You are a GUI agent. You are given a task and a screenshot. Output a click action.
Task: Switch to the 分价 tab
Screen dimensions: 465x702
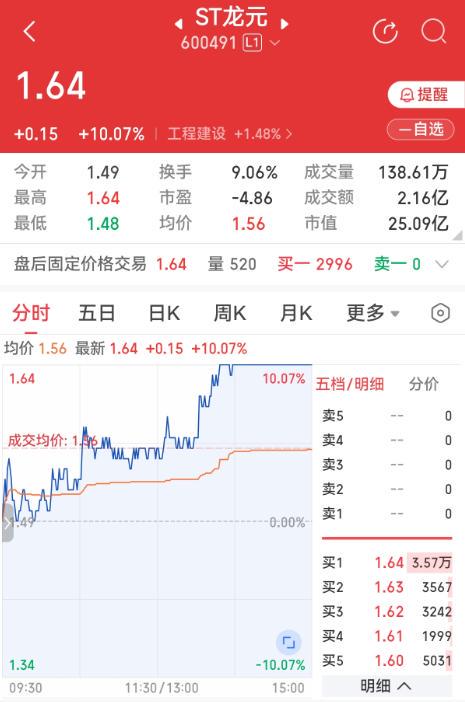[x=423, y=384]
